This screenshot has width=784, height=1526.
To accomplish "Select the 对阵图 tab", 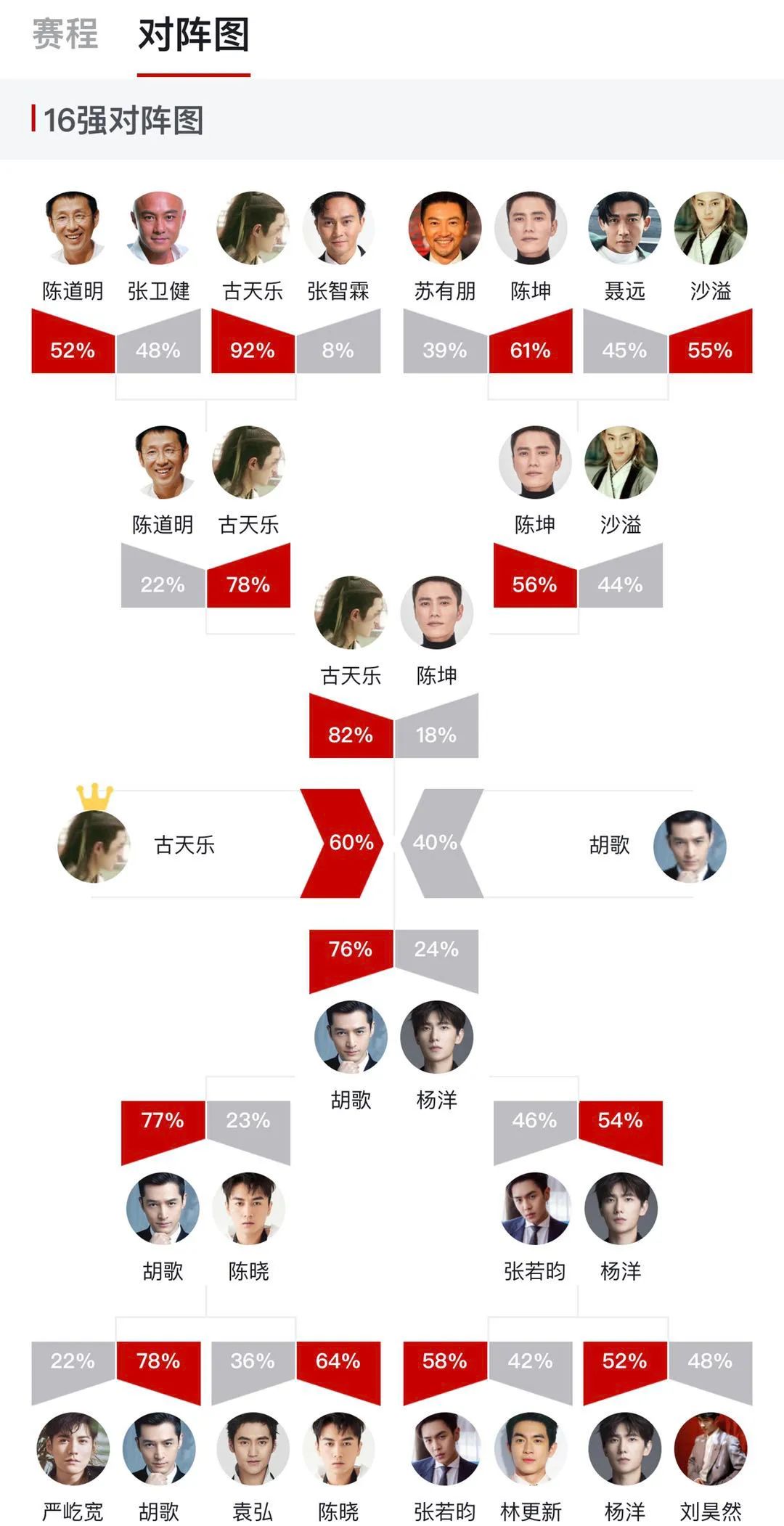I will pos(193,36).
